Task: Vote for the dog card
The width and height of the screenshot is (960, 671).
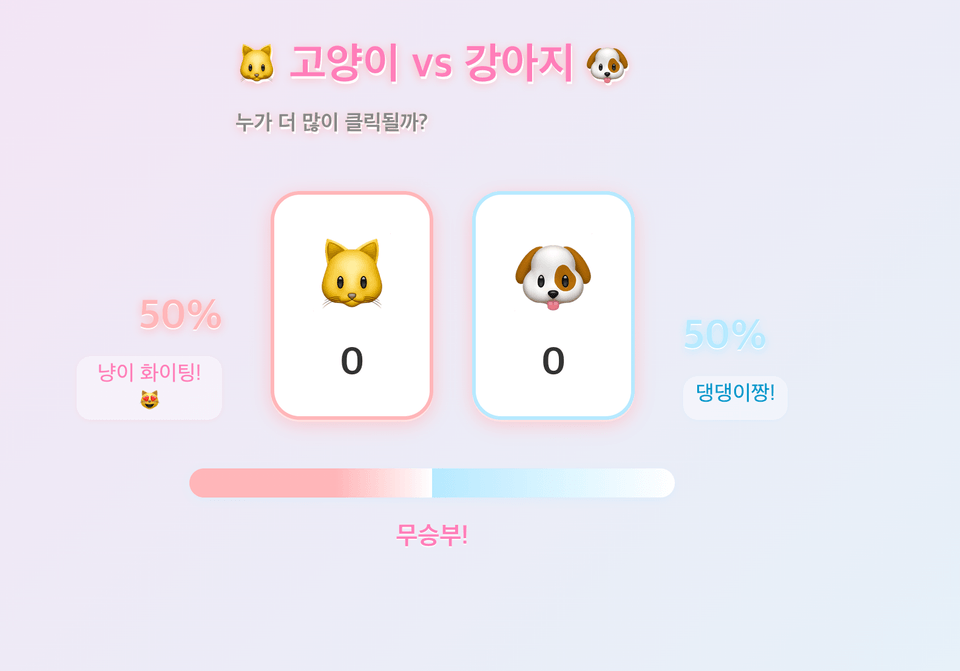Action: (553, 305)
